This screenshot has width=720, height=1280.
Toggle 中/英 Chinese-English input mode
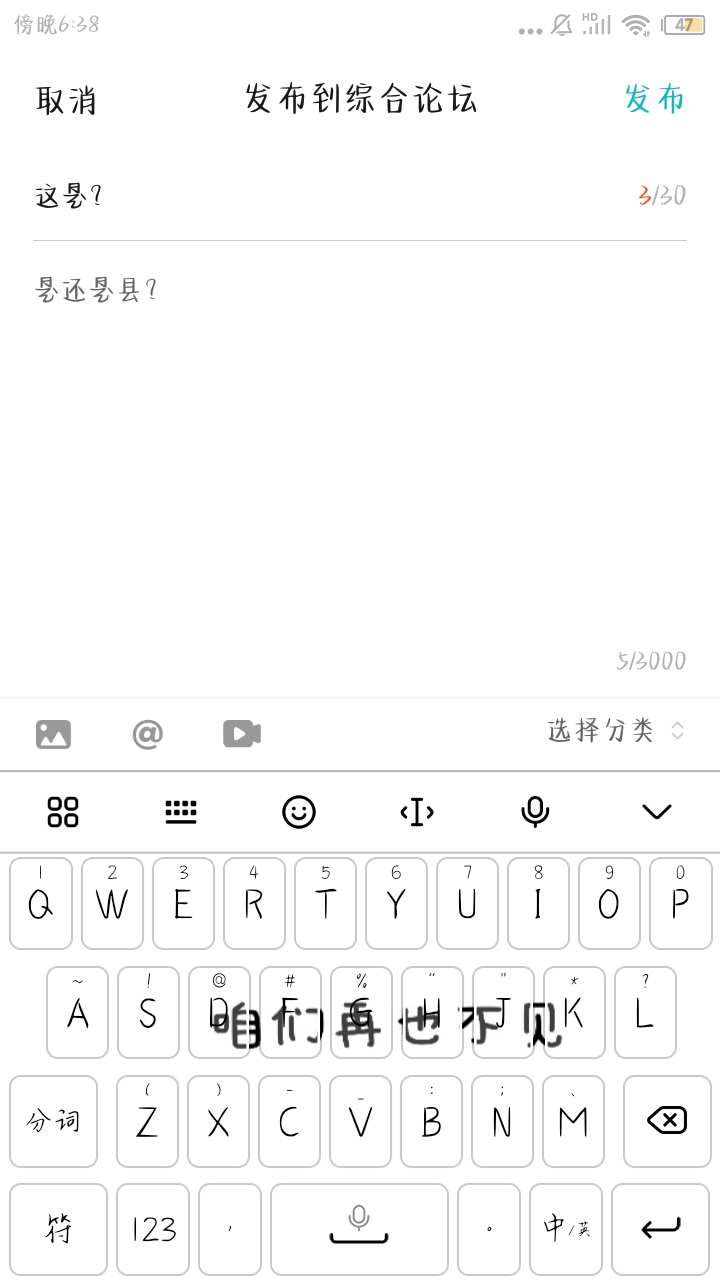coord(564,1228)
